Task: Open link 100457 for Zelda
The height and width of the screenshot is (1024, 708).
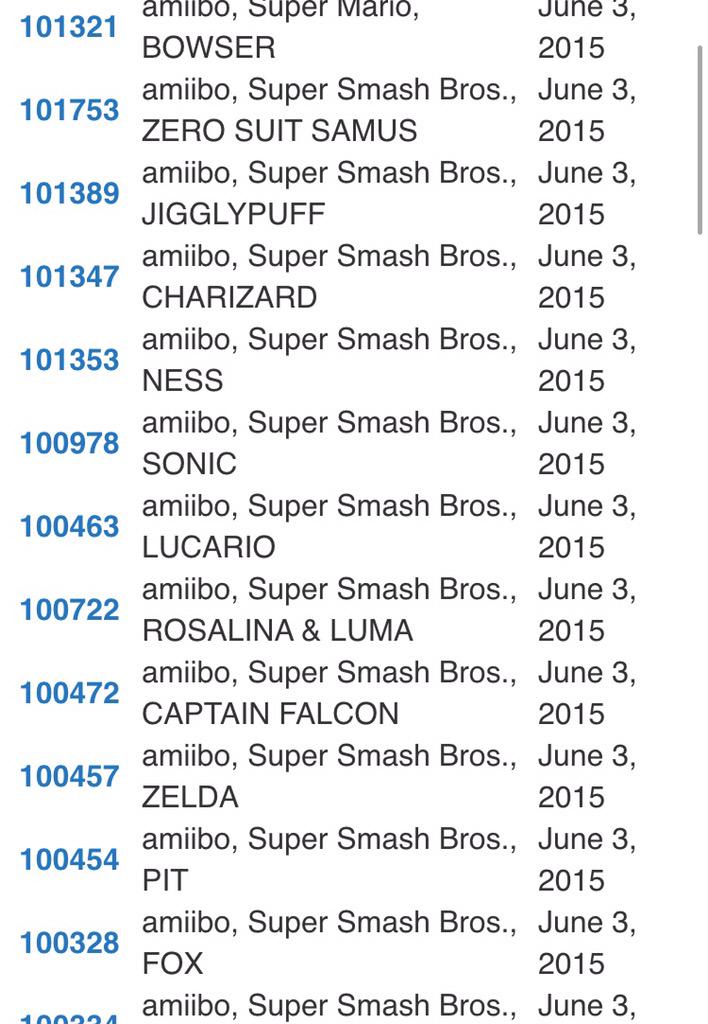Action: (69, 776)
